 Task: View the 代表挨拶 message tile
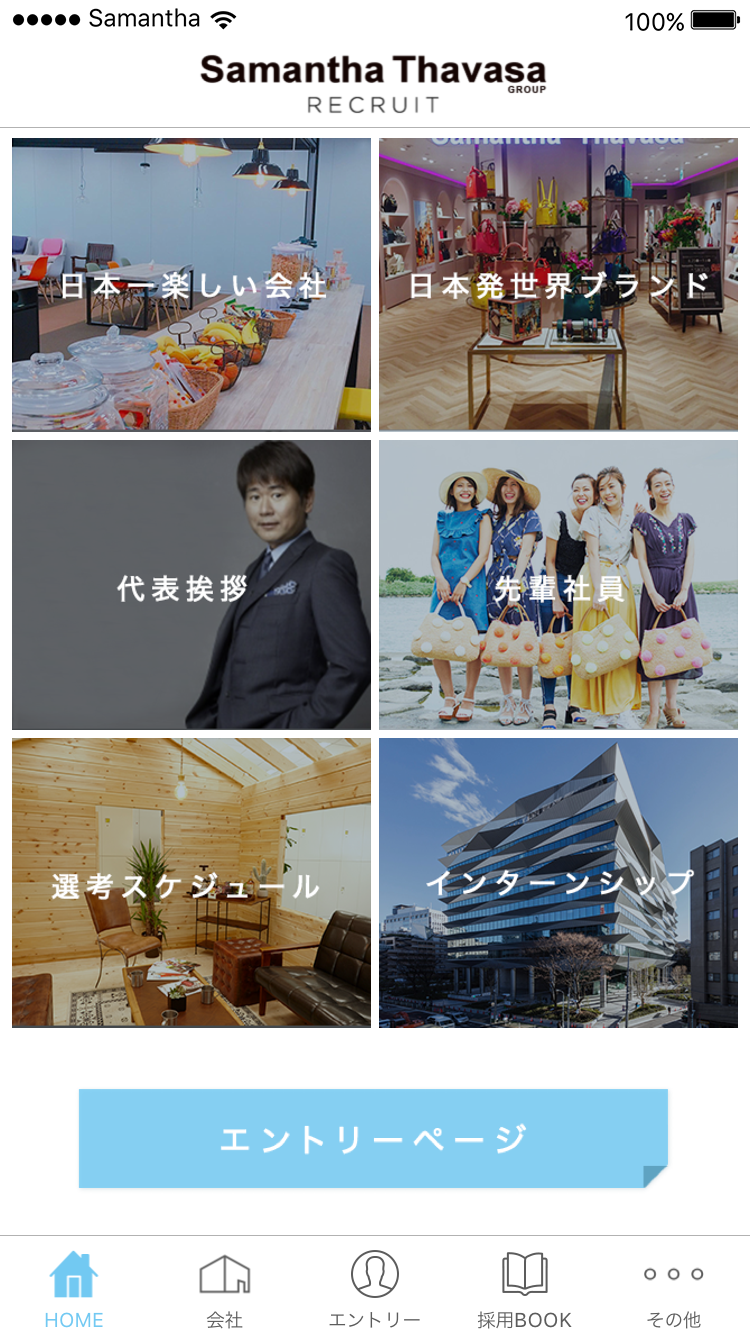(x=191, y=585)
